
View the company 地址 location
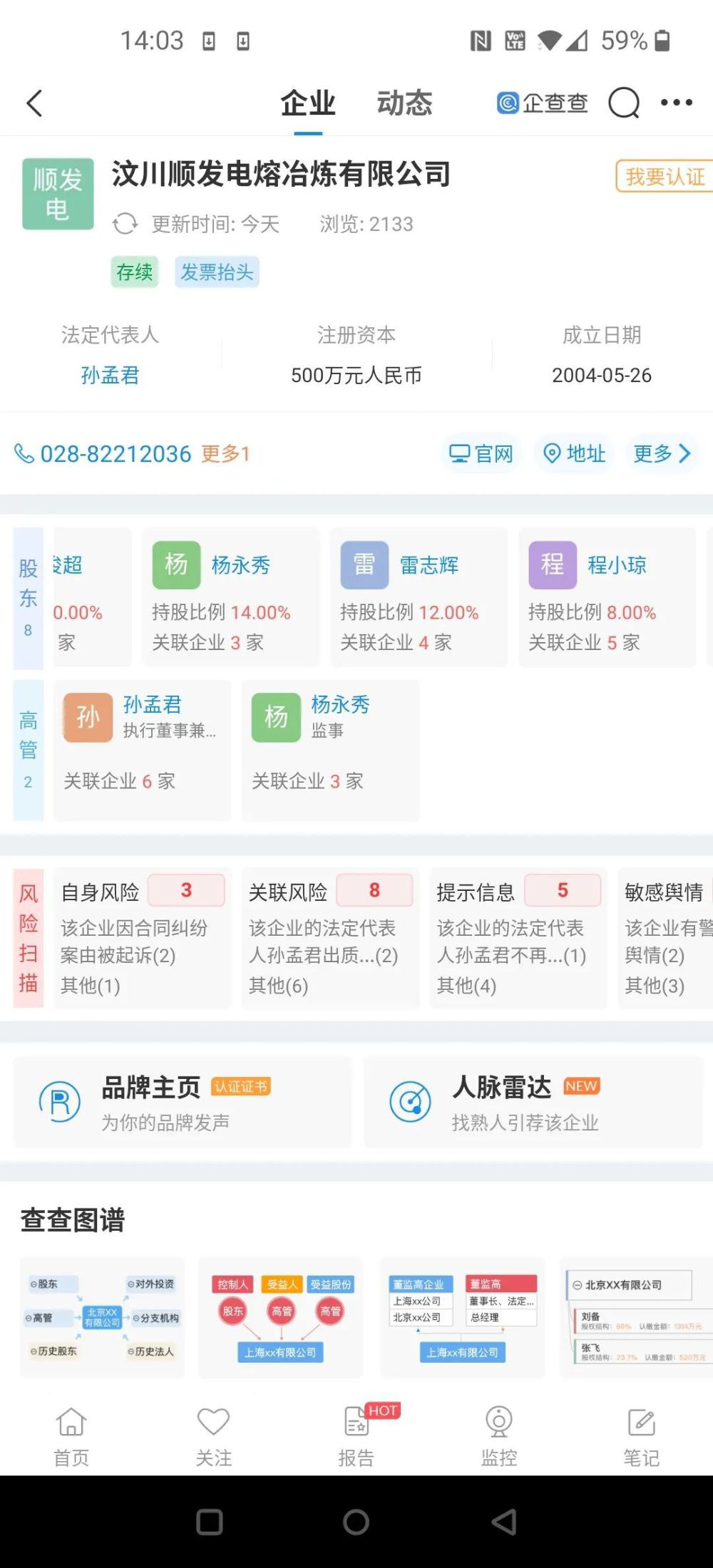click(x=575, y=454)
